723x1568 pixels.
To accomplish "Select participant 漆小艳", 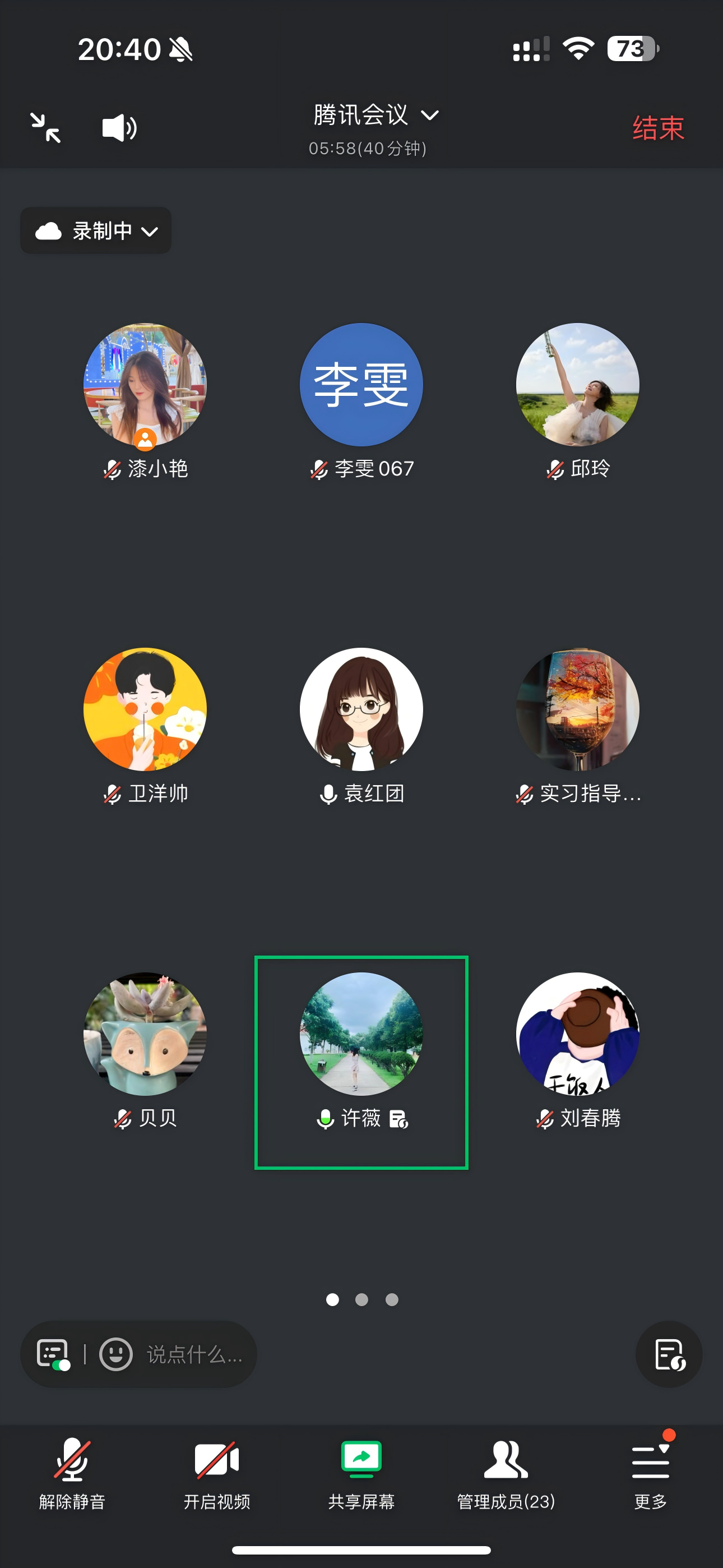I will pyautogui.click(x=145, y=385).
